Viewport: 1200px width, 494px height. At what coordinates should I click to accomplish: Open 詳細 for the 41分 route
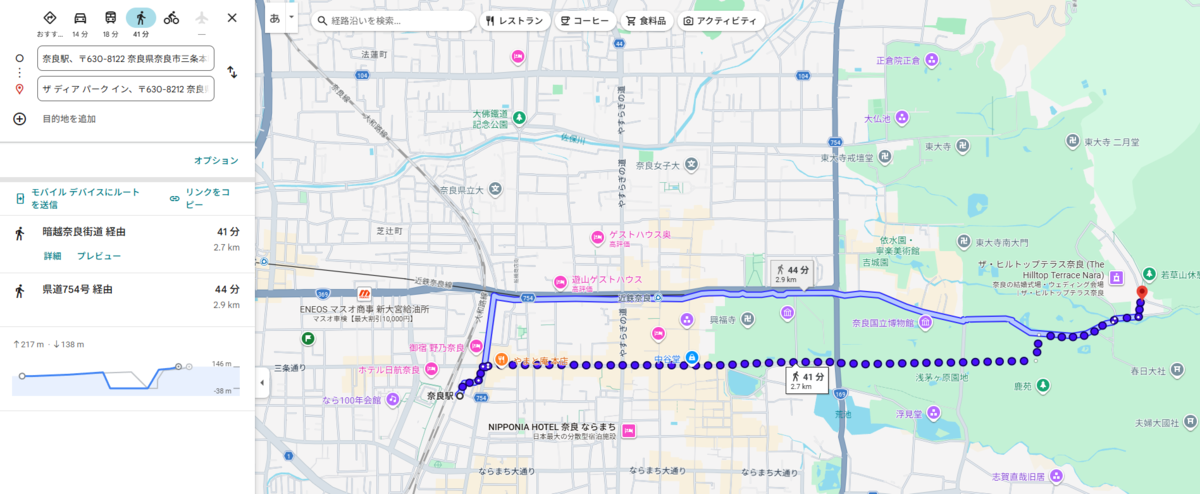point(52,256)
